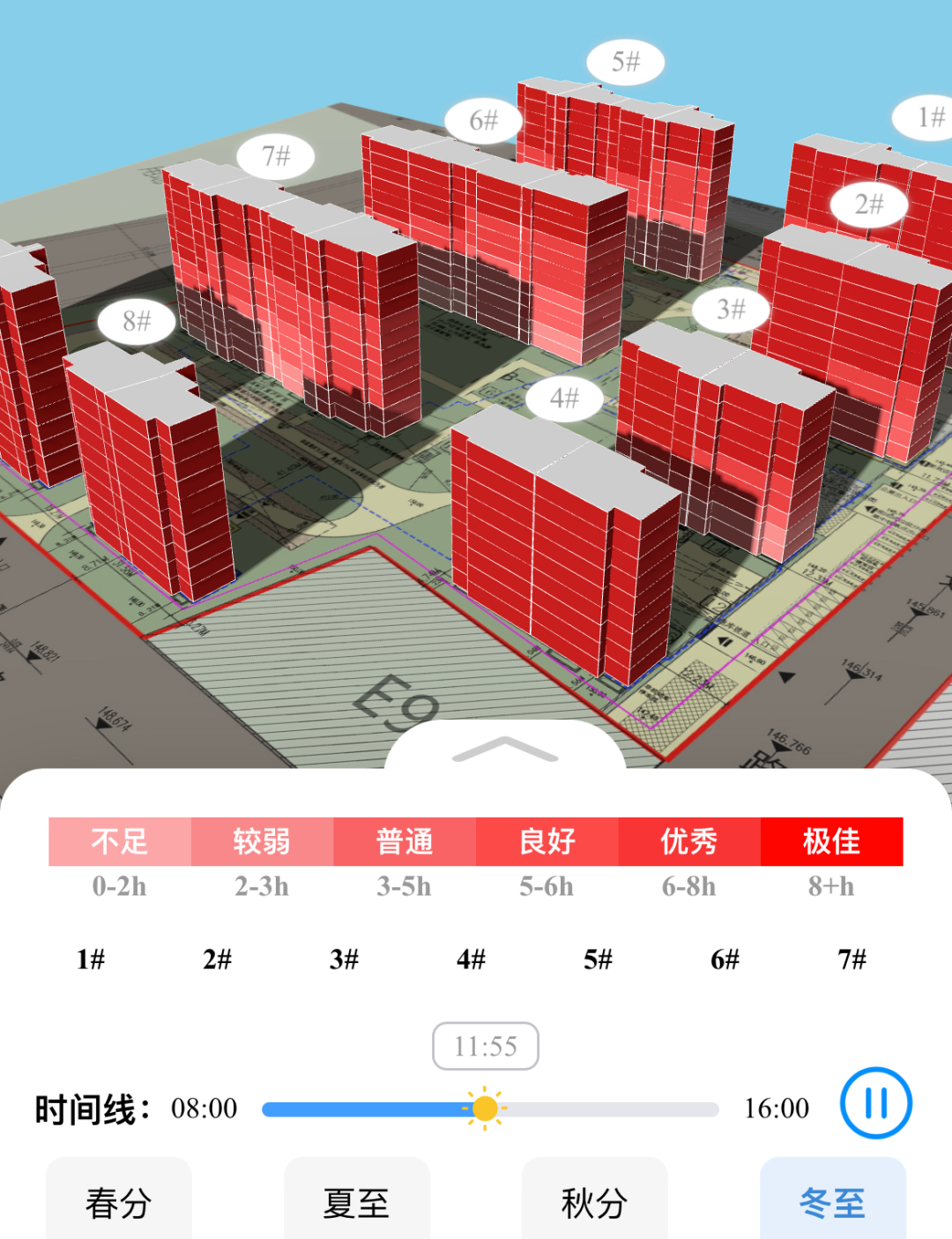952x1239 pixels.
Task: Select building 4# in the building list
Action: [x=472, y=959]
